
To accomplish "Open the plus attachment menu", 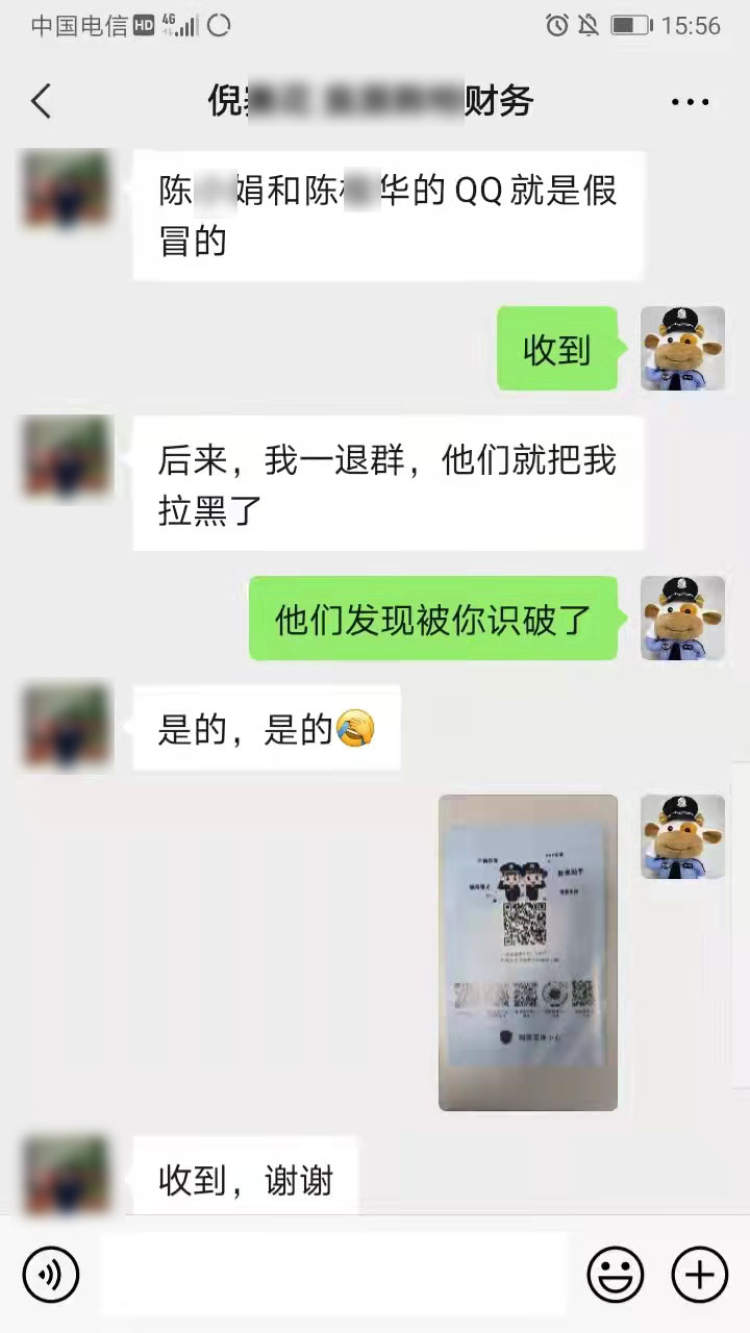I will (x=699, y=1274).
